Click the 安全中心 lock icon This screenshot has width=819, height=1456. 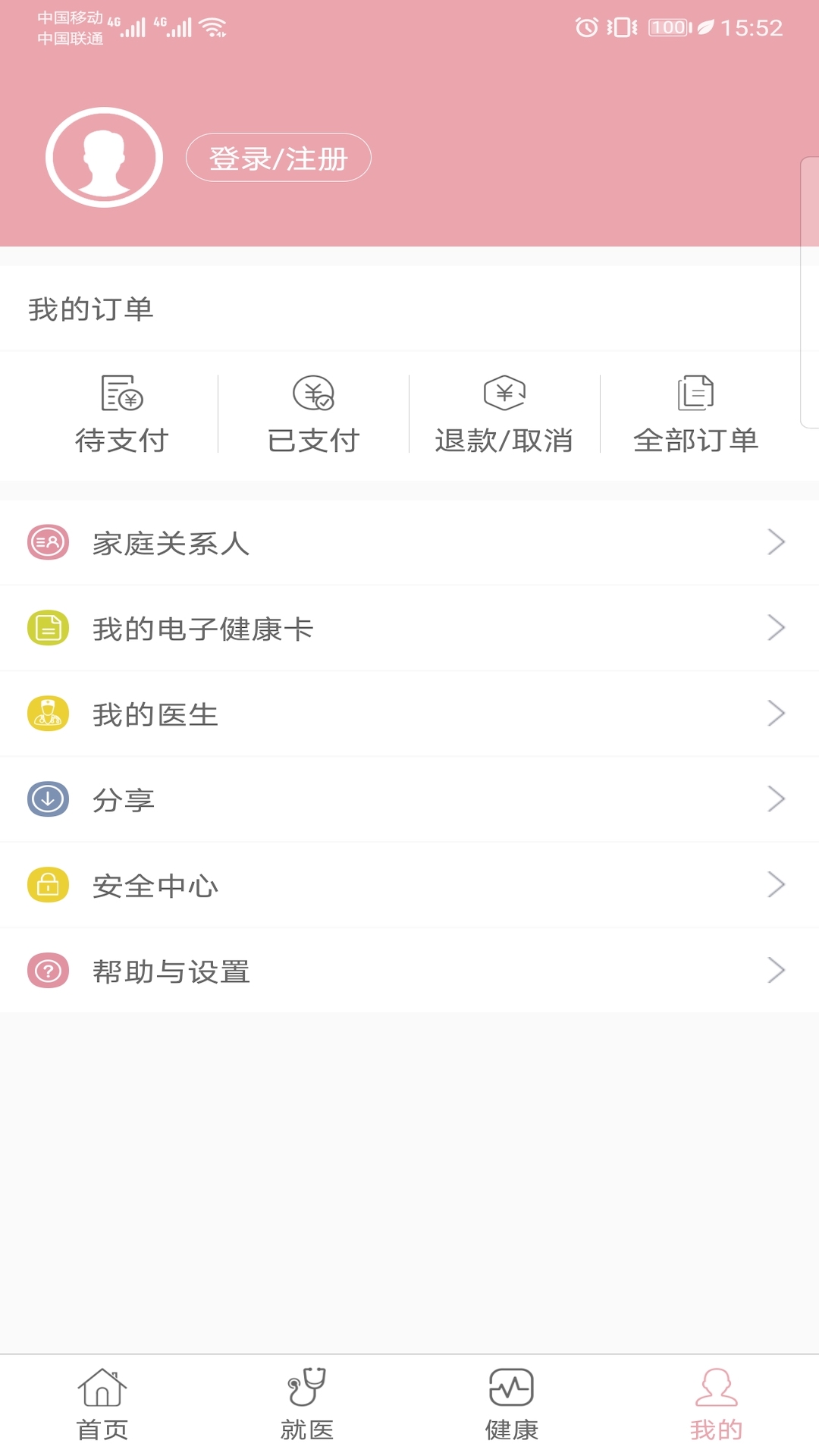click(47, 885)
